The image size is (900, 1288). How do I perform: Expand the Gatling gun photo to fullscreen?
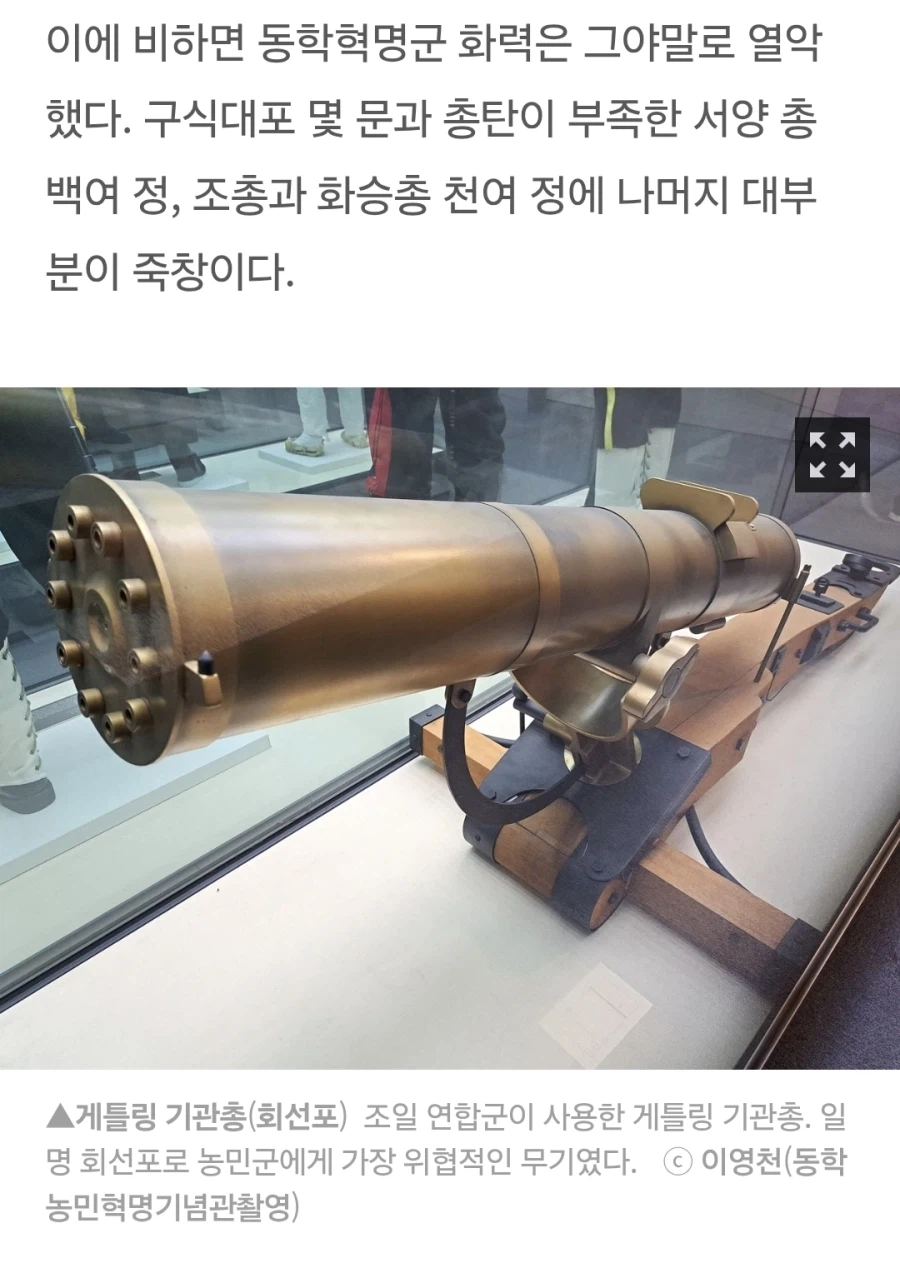click(831, 454)
